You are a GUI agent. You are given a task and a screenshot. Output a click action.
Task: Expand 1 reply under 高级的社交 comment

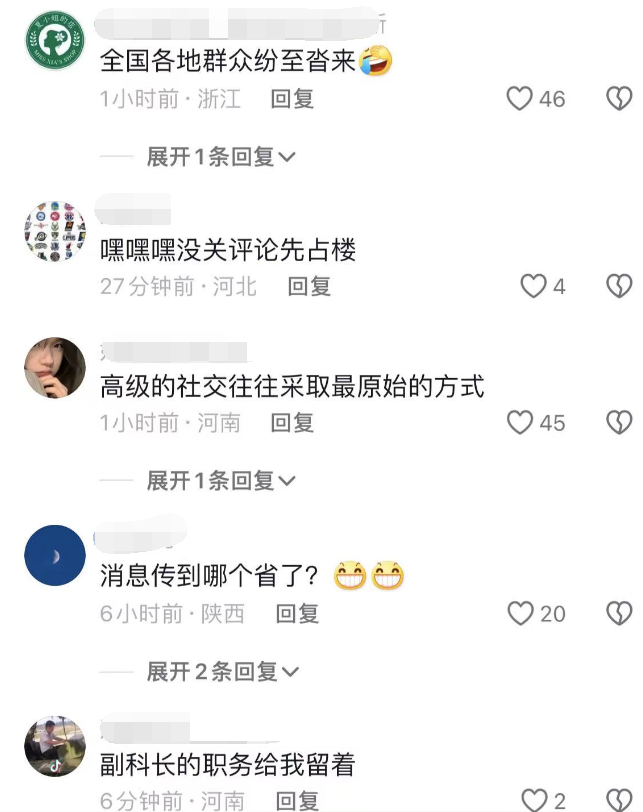coord(221,481)
